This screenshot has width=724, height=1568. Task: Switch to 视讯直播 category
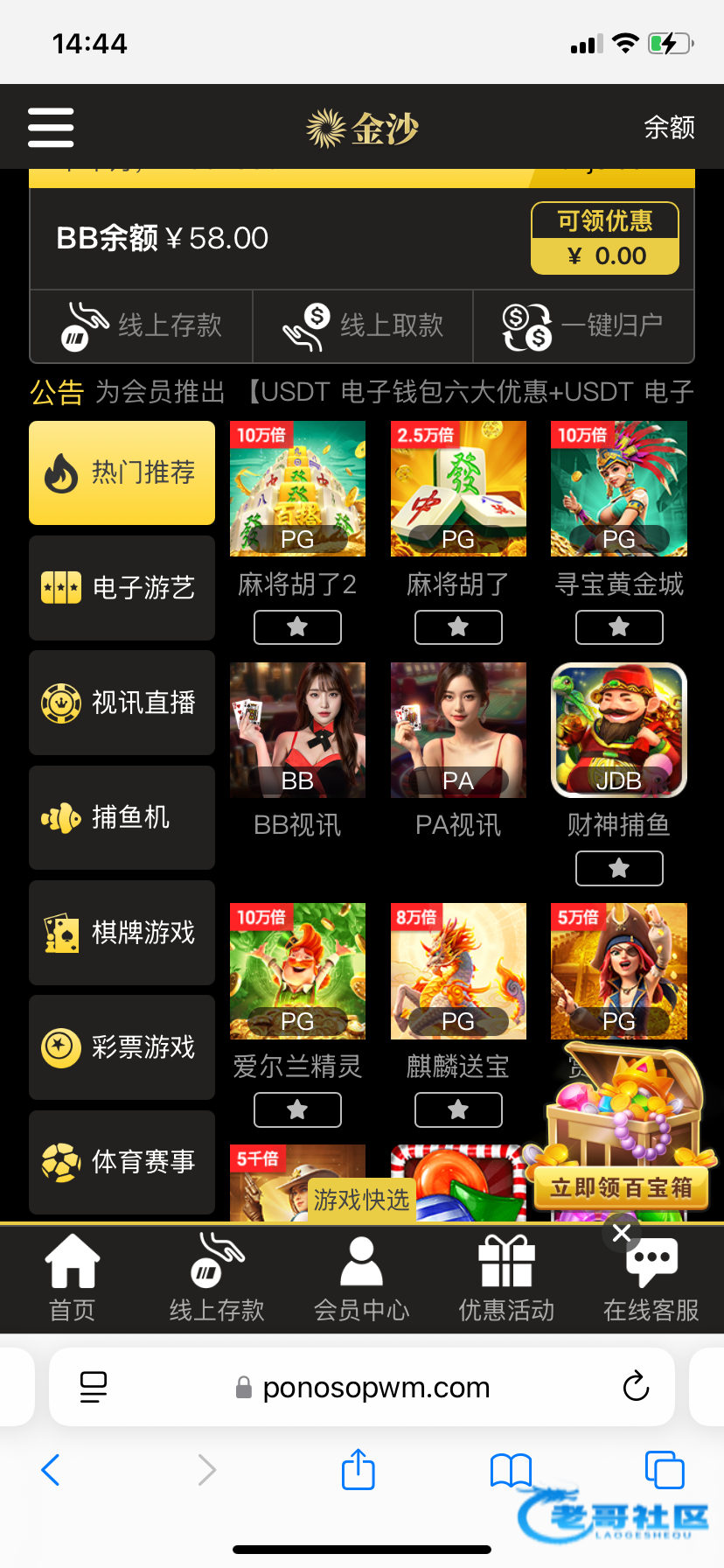122,703
